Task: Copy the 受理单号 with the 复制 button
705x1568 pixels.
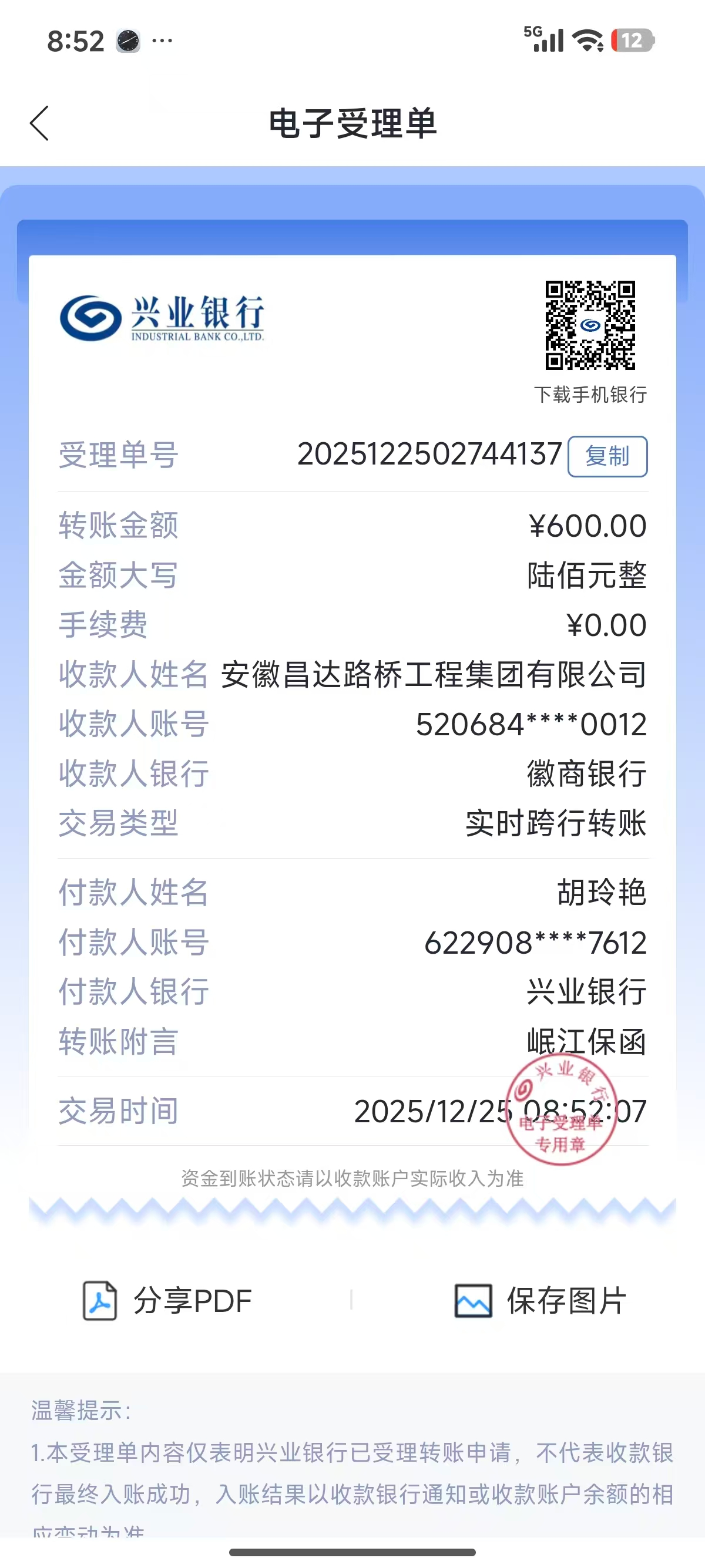Action: (x=607, y=456)
